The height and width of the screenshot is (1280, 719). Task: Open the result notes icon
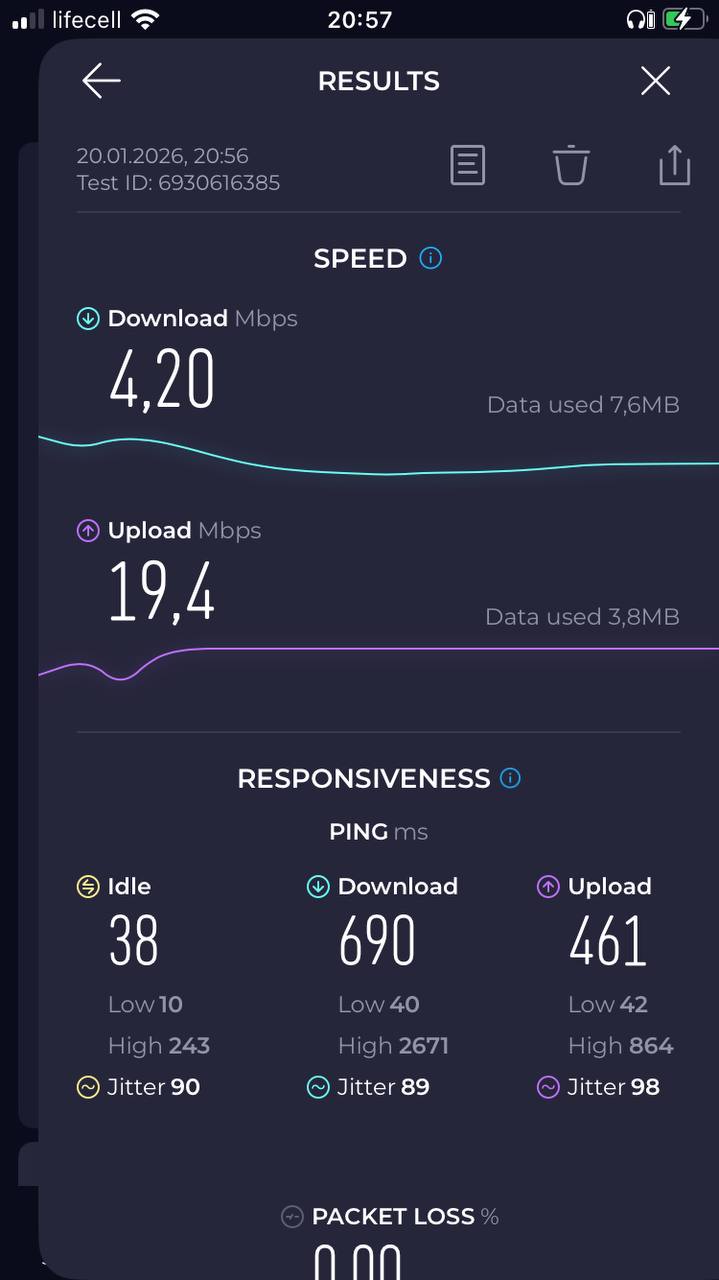[x=467, y=165]
